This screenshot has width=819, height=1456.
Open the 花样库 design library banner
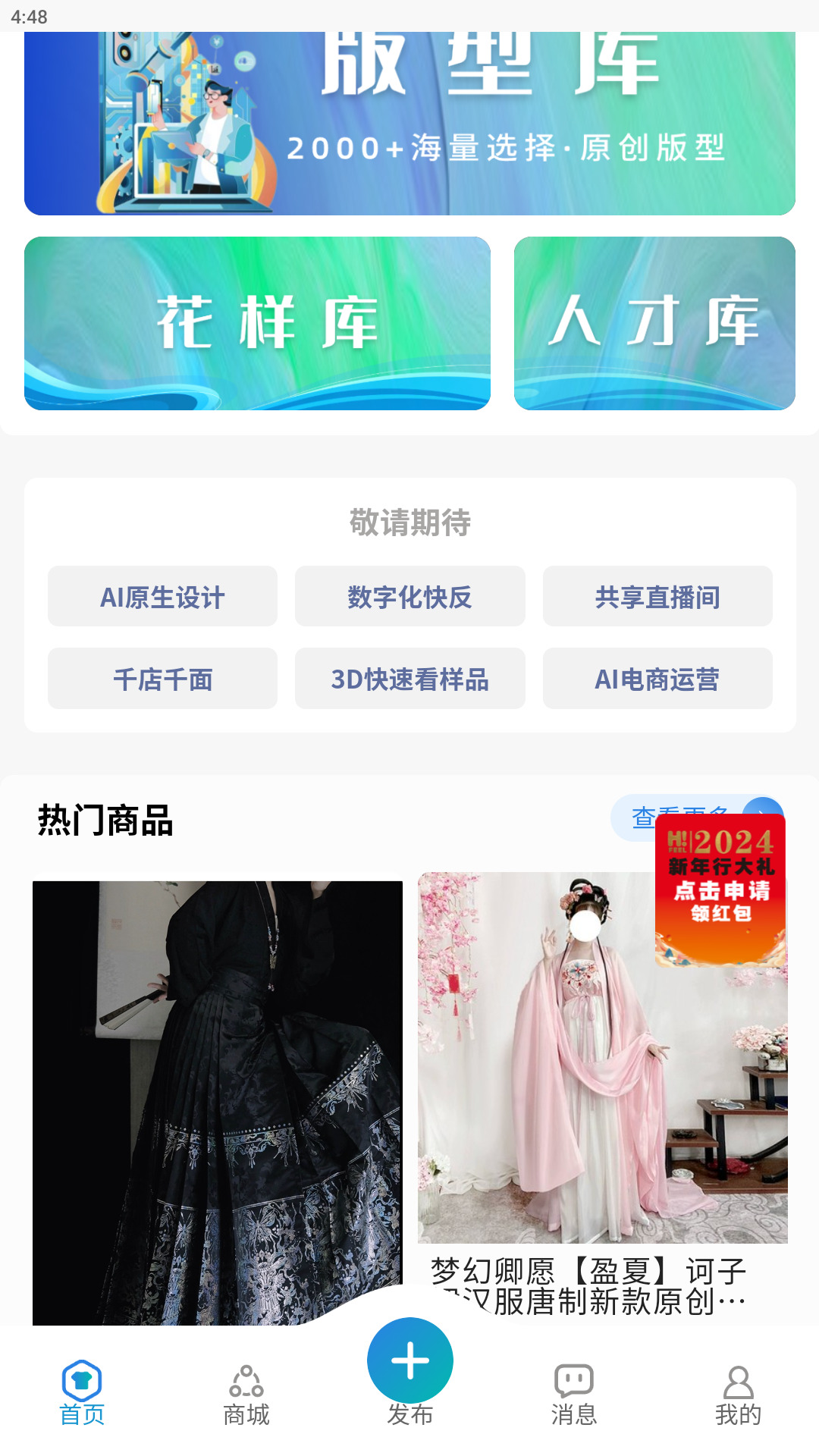258,324
